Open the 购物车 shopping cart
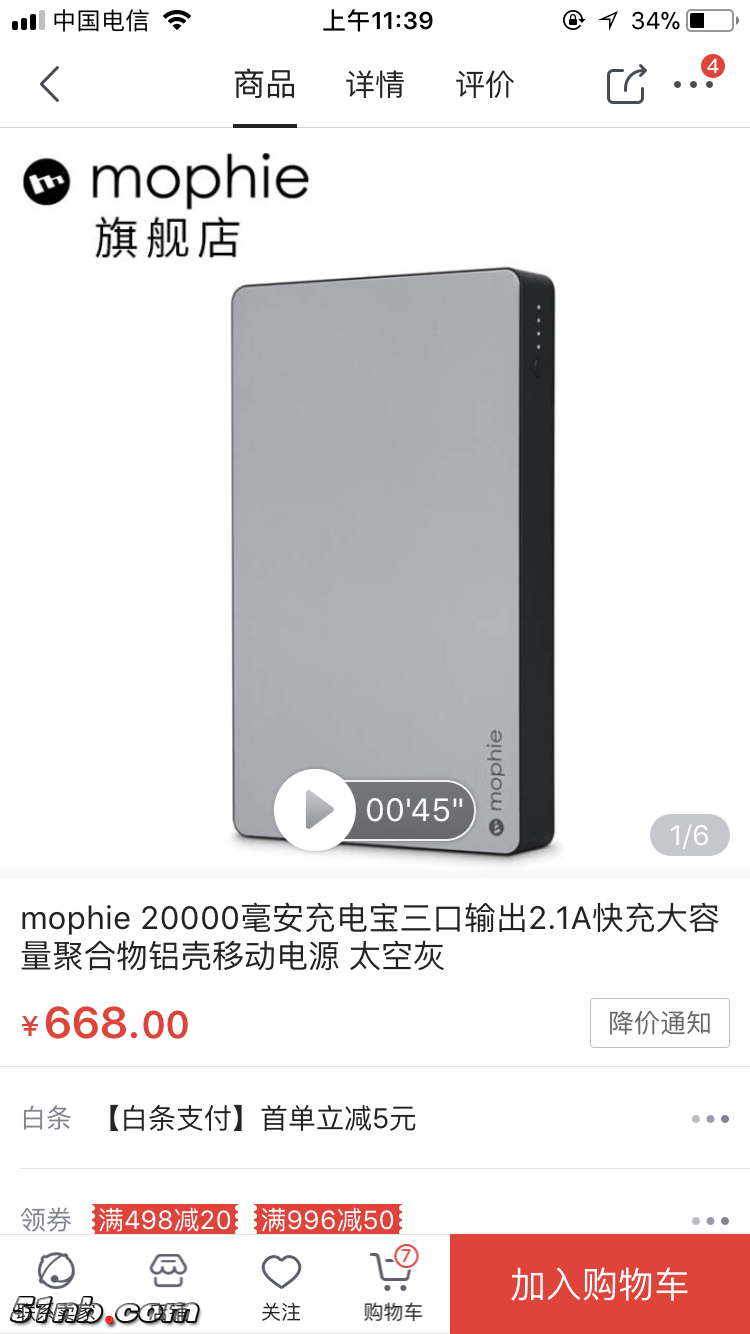This screenshot has width=750, height=1334. [393, 1283]
